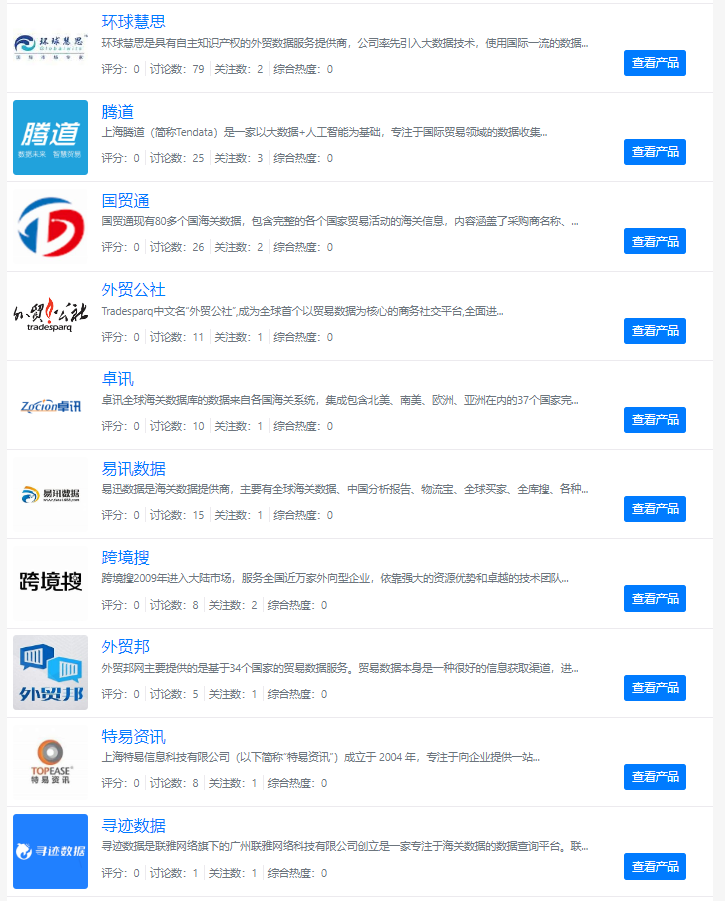Open the 特易资讯 title link
This screenshot has height=901, width=725.
coord(134,736)
